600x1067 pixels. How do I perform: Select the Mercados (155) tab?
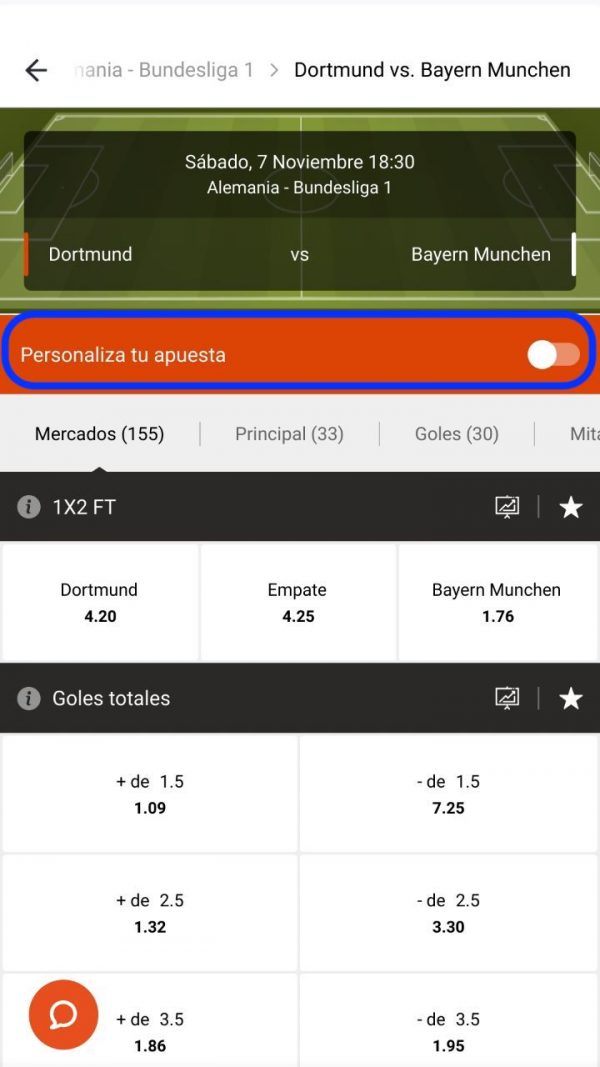(x=99, y=434)
